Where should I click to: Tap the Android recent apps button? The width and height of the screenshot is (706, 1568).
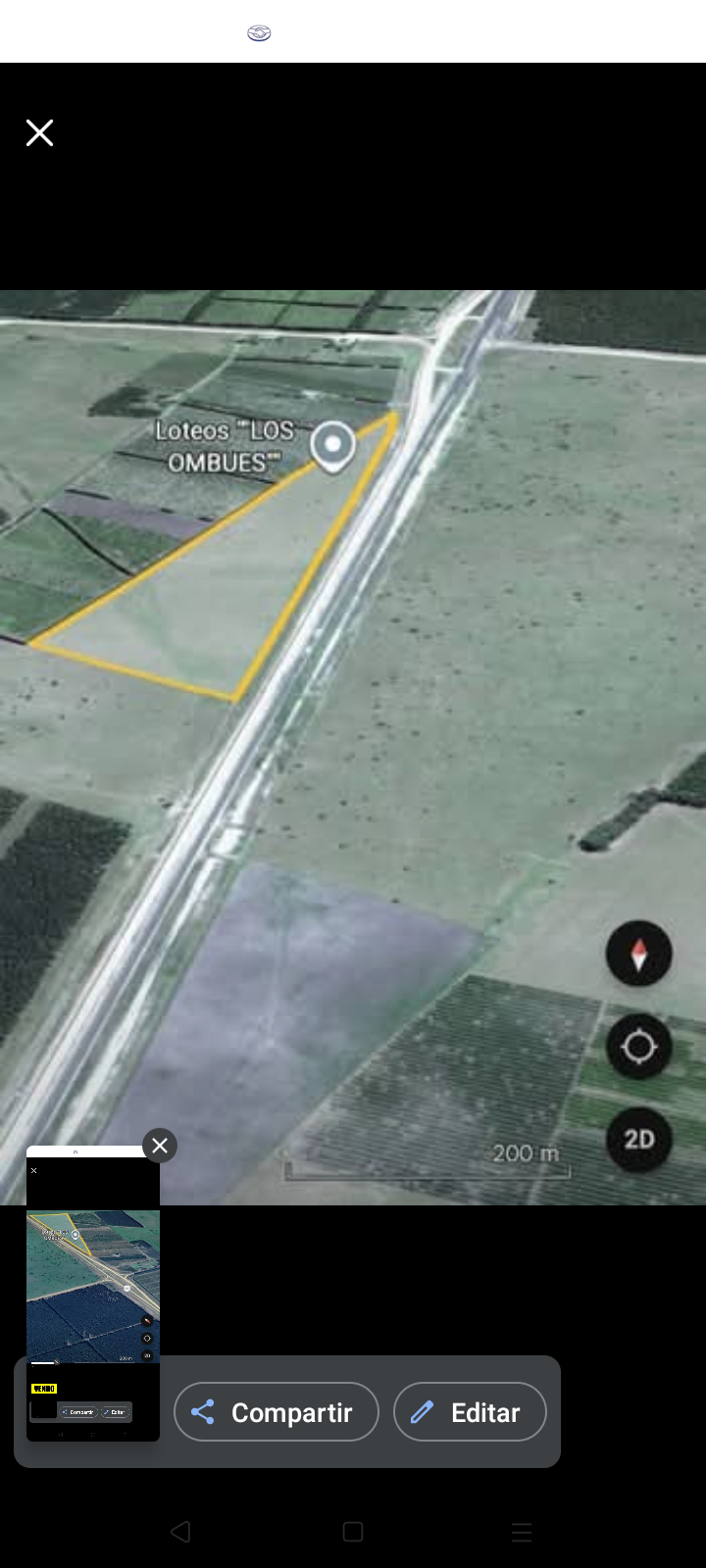521,1531
